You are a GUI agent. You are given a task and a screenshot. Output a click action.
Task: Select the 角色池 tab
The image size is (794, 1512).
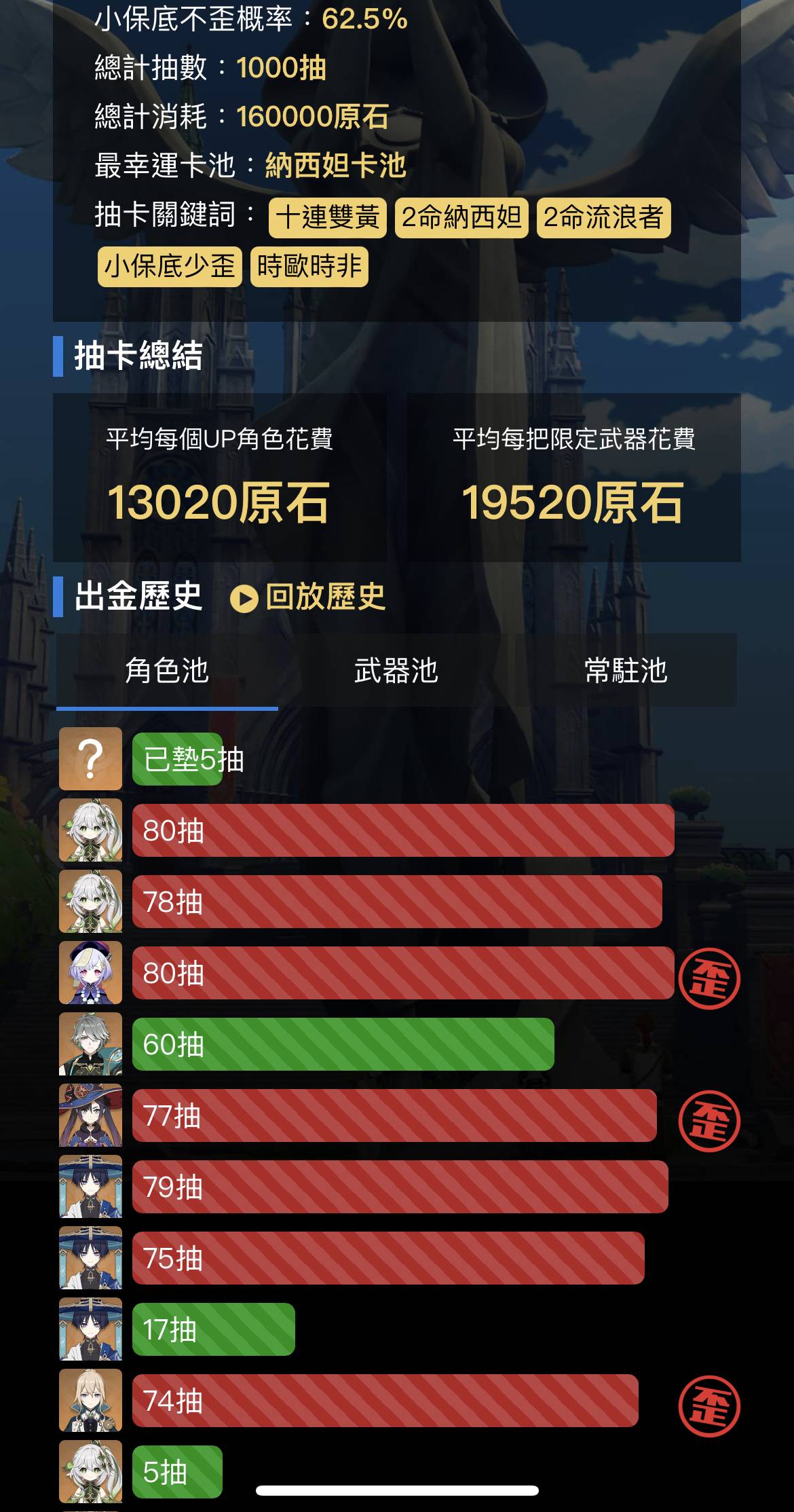[167, 671]
